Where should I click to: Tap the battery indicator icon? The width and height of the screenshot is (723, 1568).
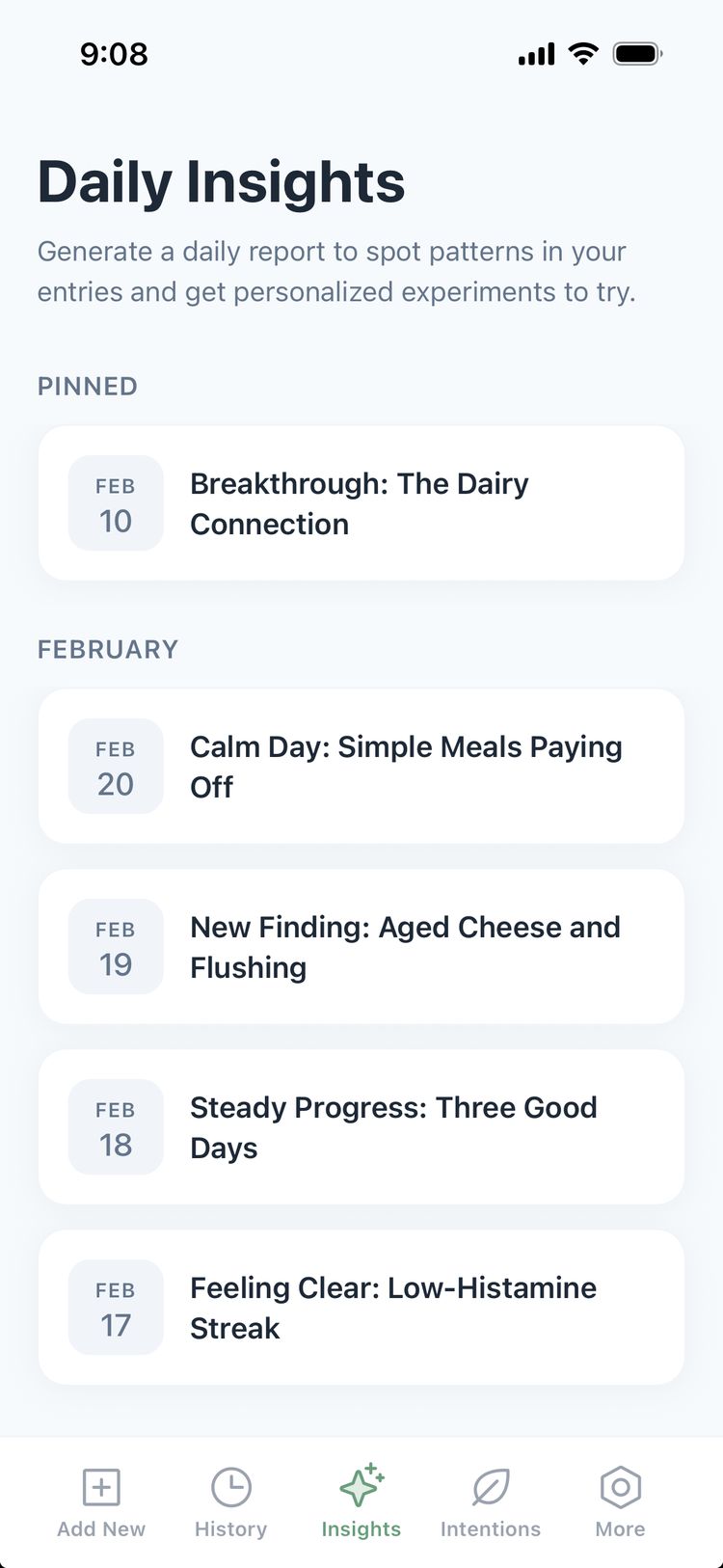pyautogui.click(x=635, y=54)
